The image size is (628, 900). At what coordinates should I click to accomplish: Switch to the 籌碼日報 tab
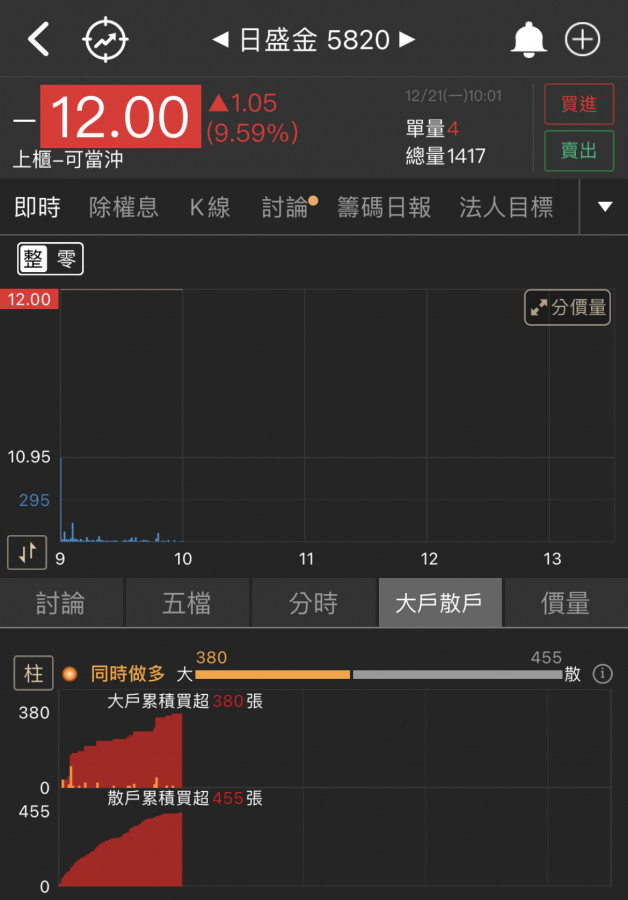coord(384,207)
